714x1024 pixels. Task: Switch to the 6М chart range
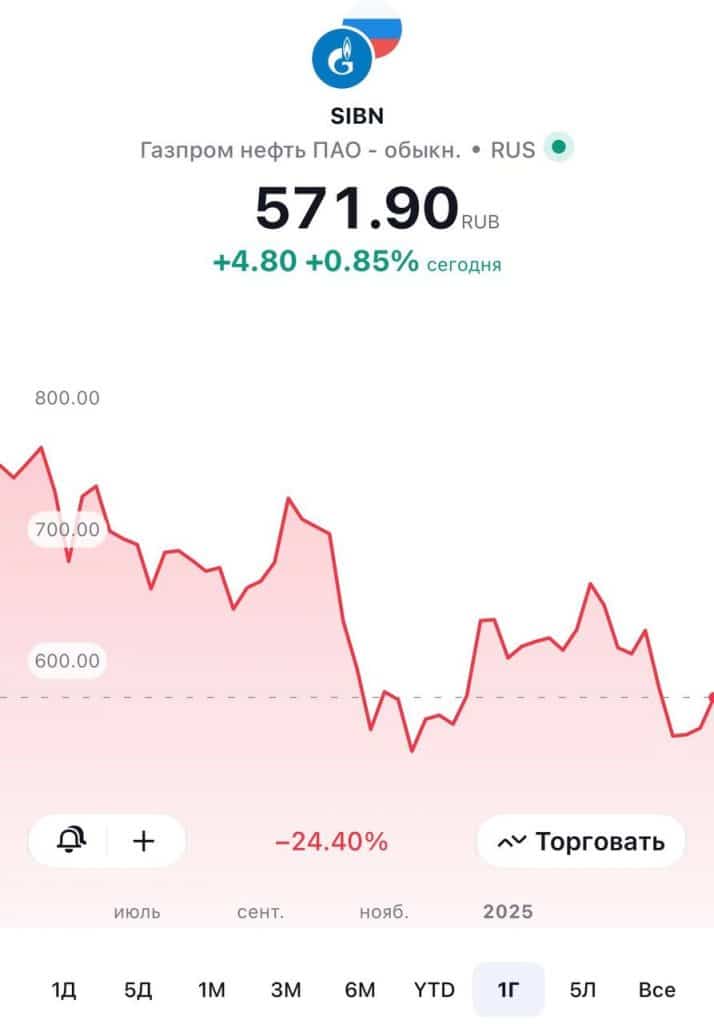(x=360, y=990)
